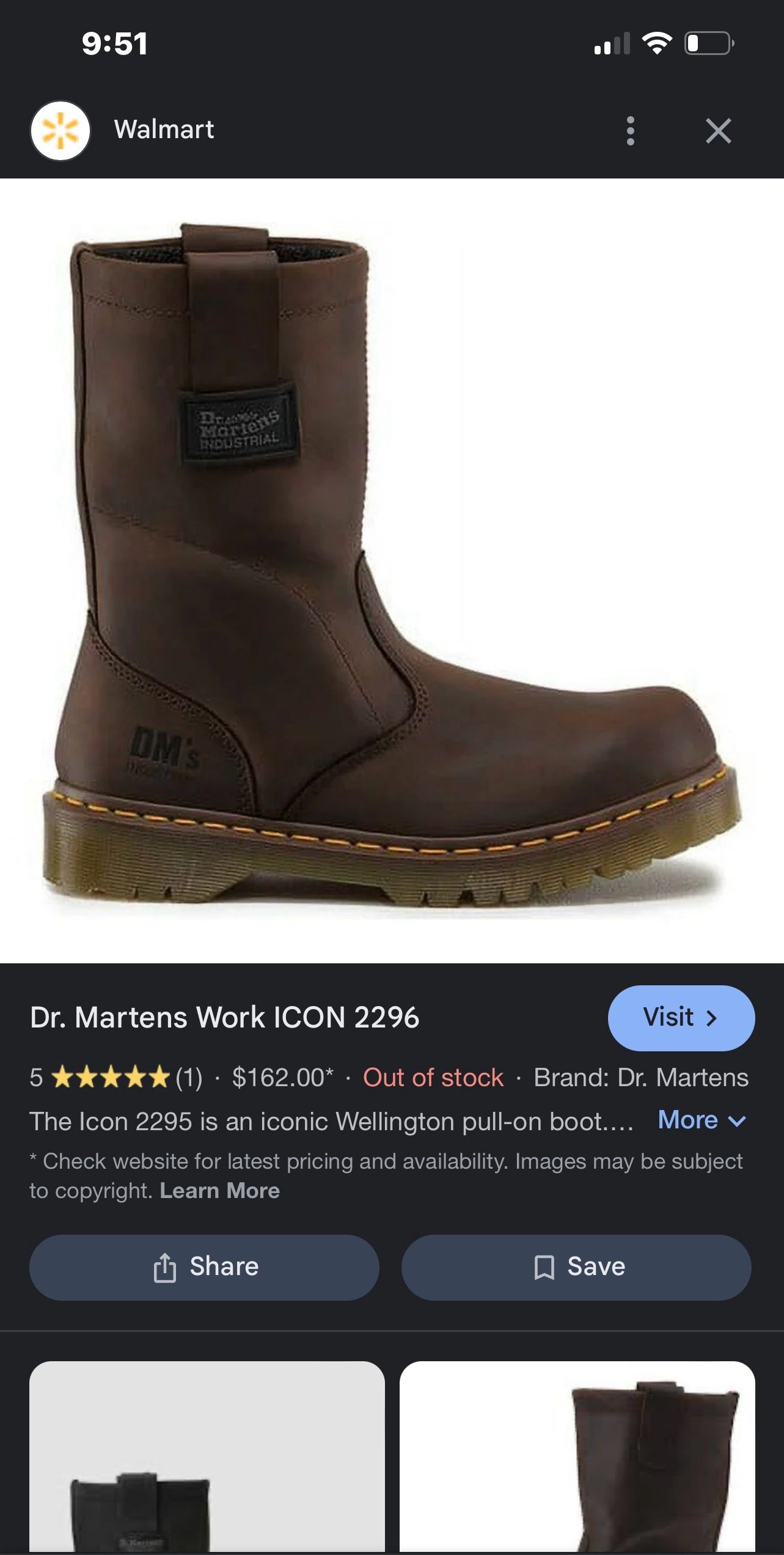Close the image viewer

pyautogui.click(x=718, y=131)
